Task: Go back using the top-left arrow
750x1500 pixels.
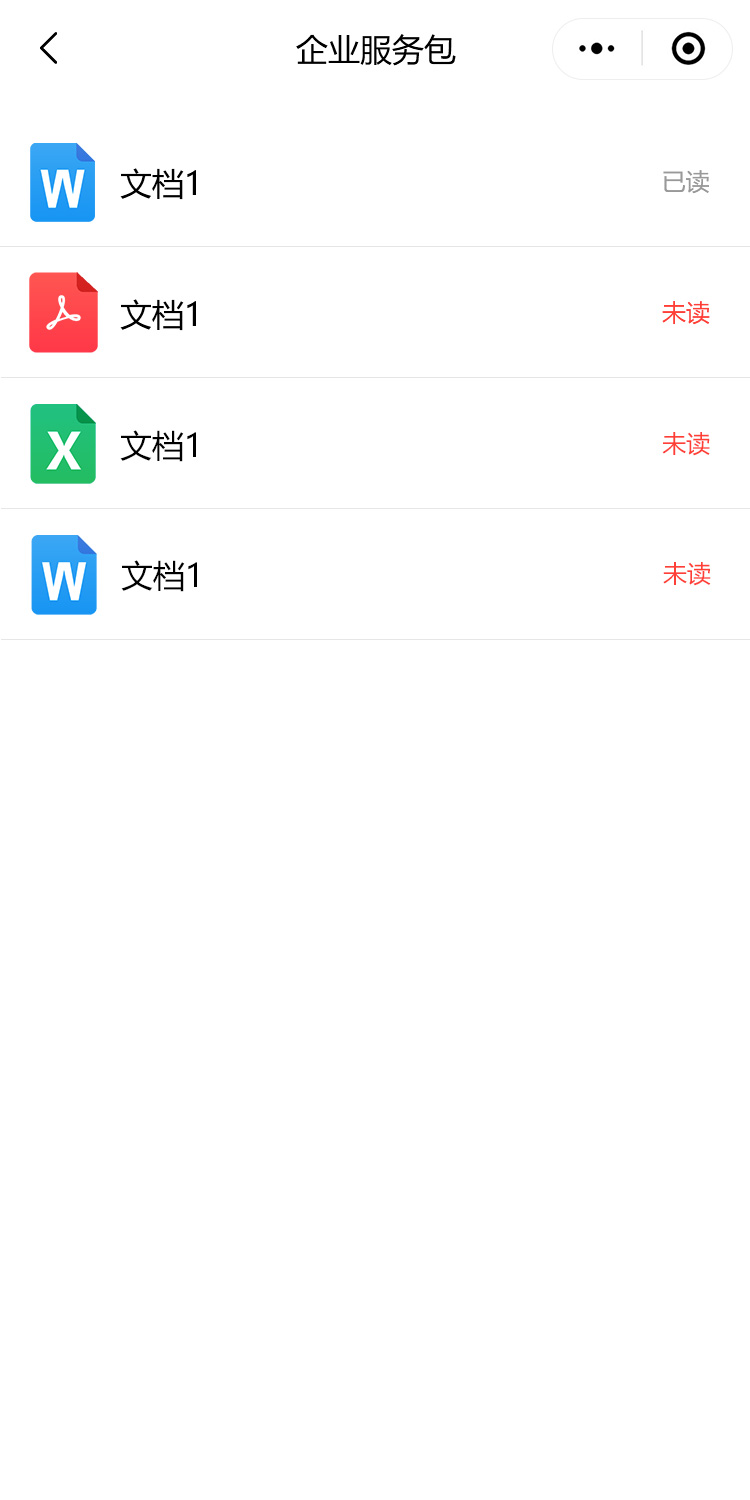Action: 48,48
